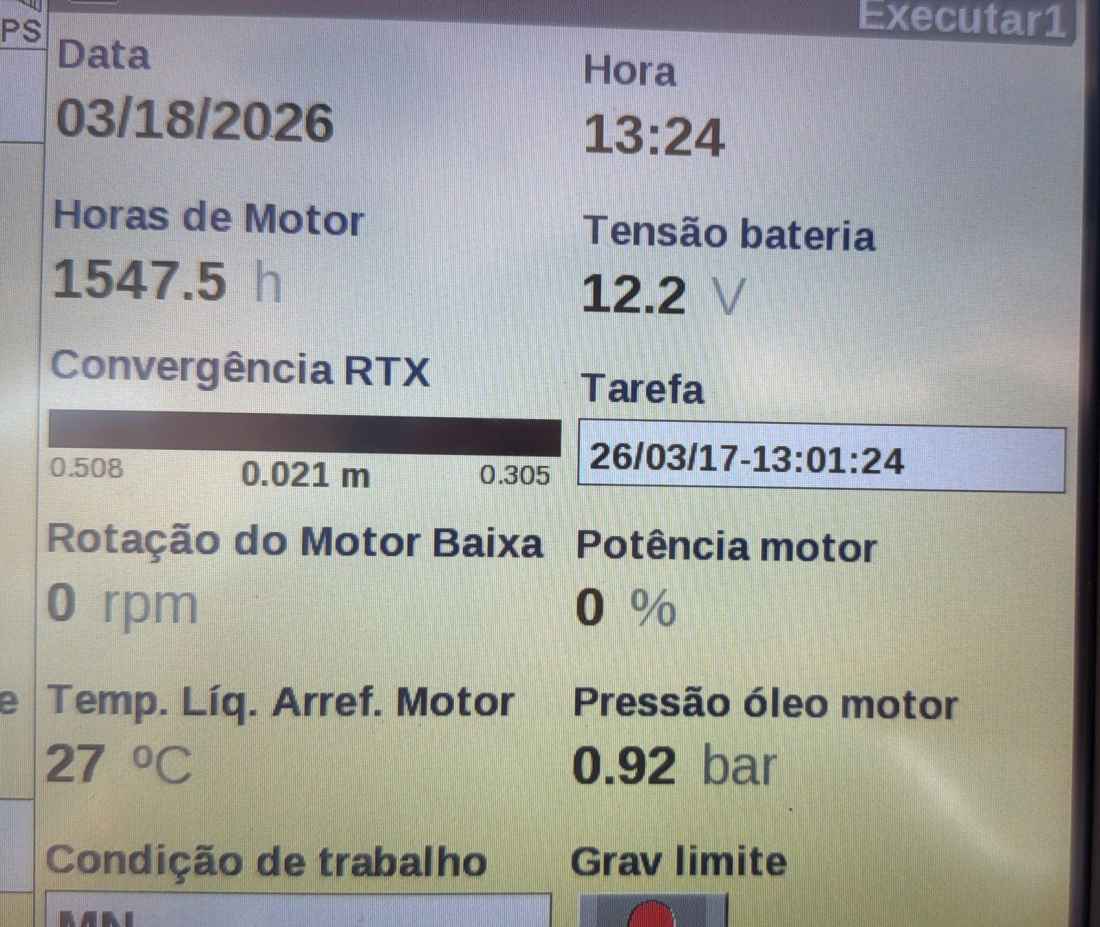Open the Tarefa field 26/03/17-13:01:24
Image resolution: width=1100 pixels, height=927 pixels.
[821, 460]
